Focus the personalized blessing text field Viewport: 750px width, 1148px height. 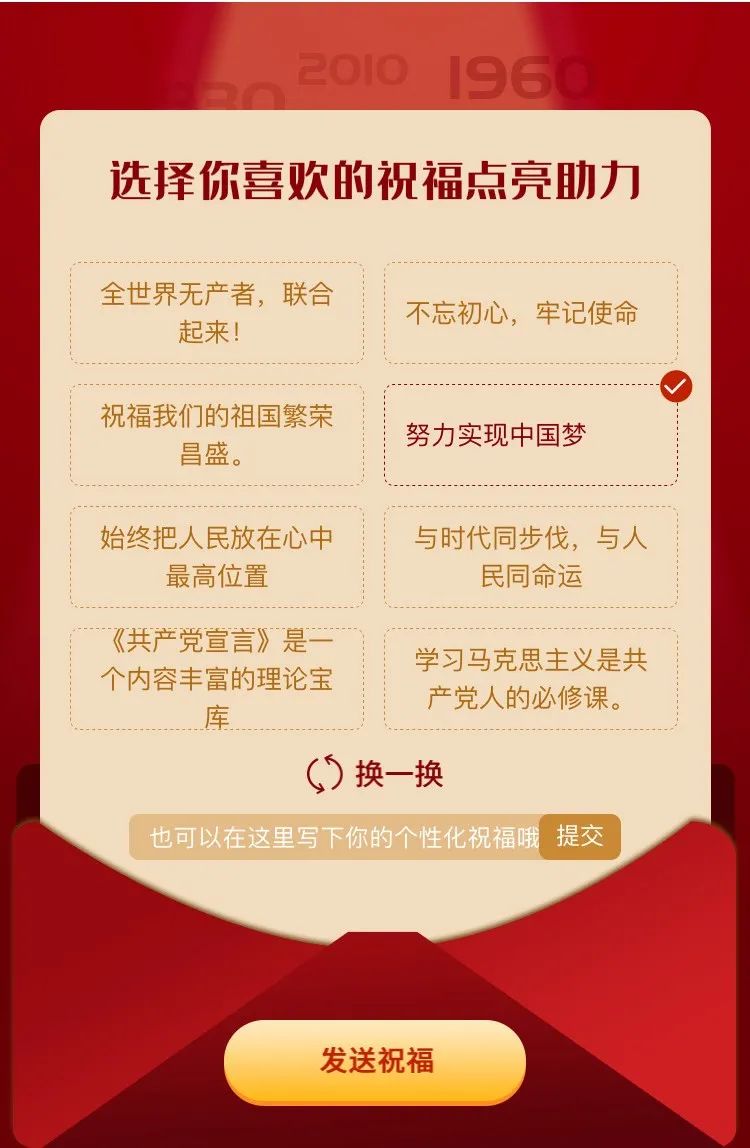335,838
